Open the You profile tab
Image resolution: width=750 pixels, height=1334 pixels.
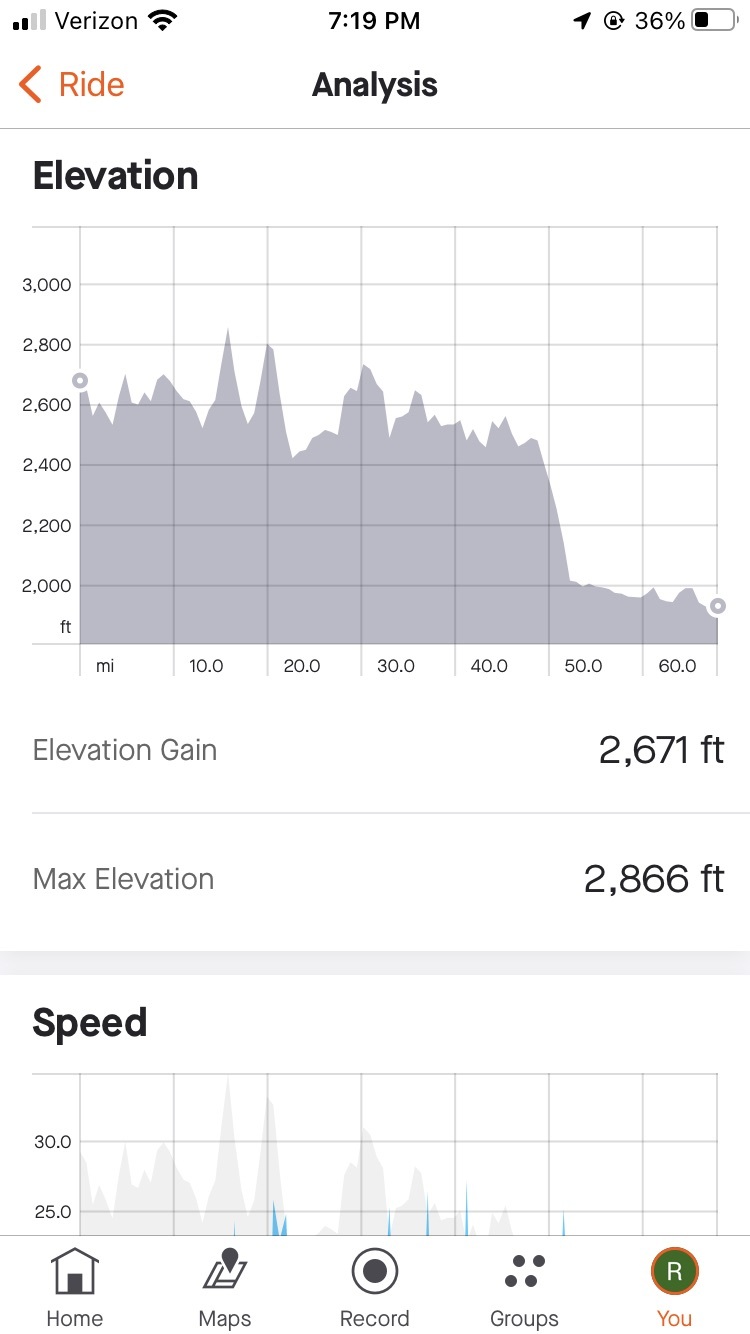coord(674,1286)
